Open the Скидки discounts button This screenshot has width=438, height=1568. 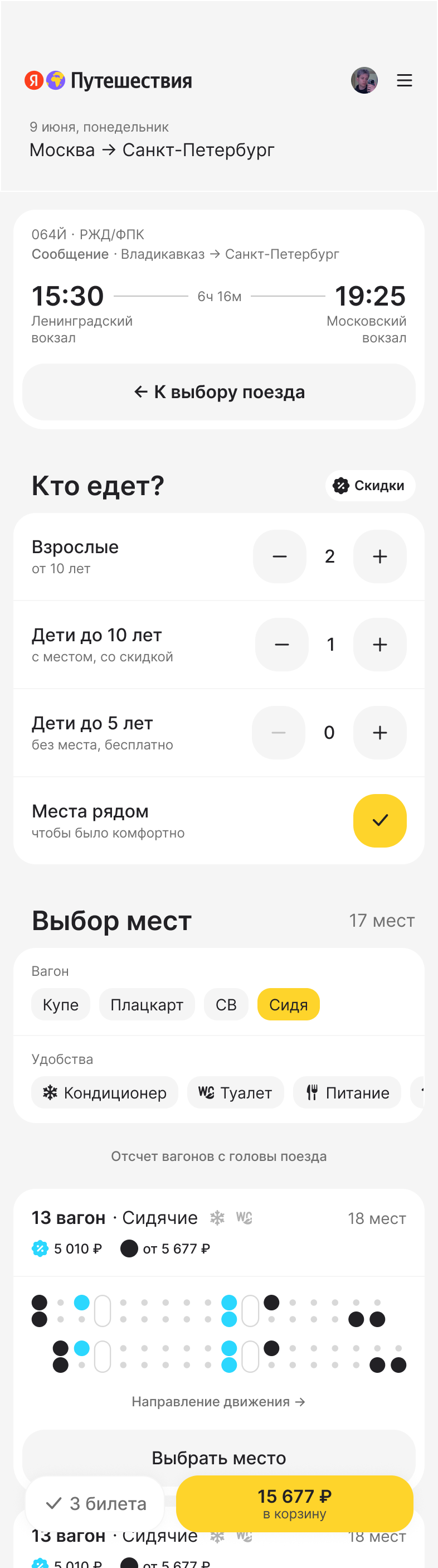tap(370, 486)
